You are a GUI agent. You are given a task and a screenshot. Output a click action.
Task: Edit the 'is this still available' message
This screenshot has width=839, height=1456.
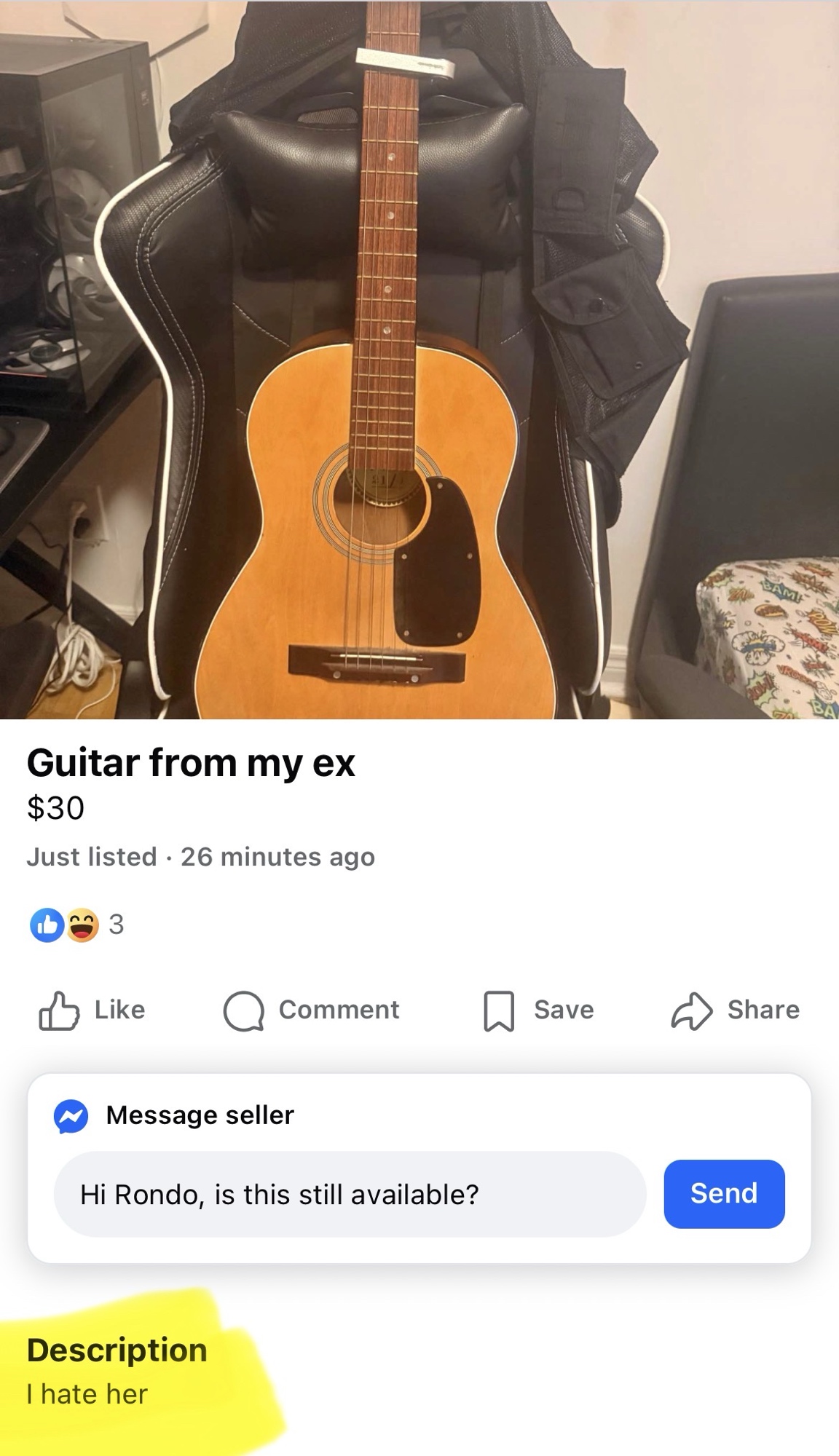pyautogui.click(x=350, y=1195)
